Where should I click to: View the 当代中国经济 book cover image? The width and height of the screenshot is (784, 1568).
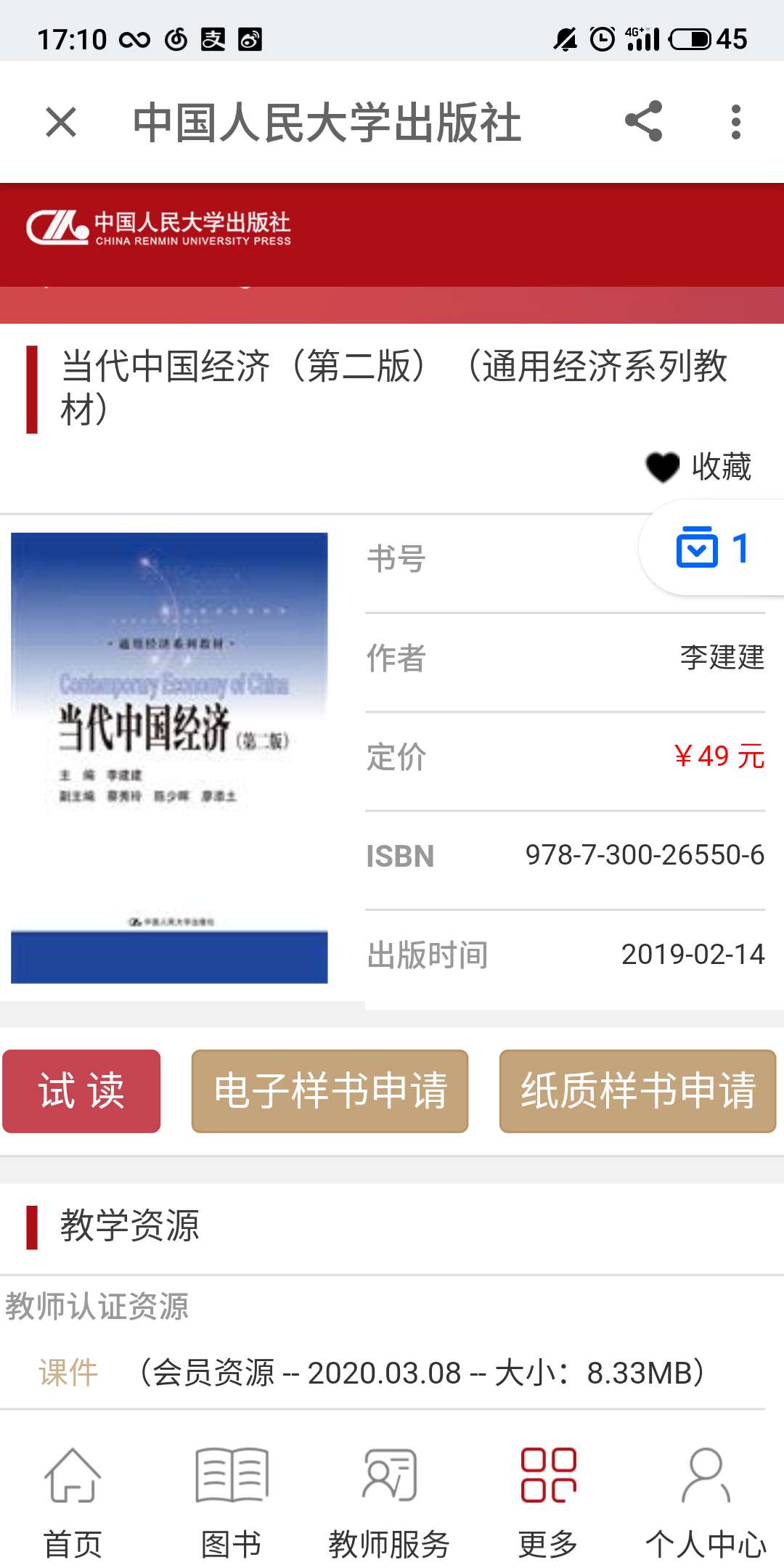pos(169,758)
